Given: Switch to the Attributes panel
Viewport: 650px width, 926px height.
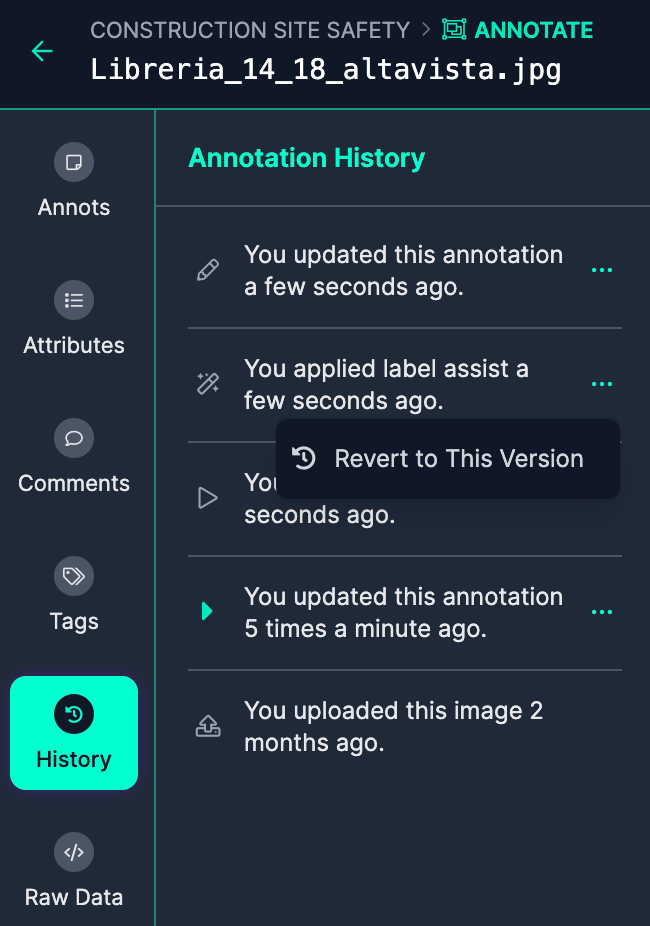Looking at the screenshot, I should point(74,319).
